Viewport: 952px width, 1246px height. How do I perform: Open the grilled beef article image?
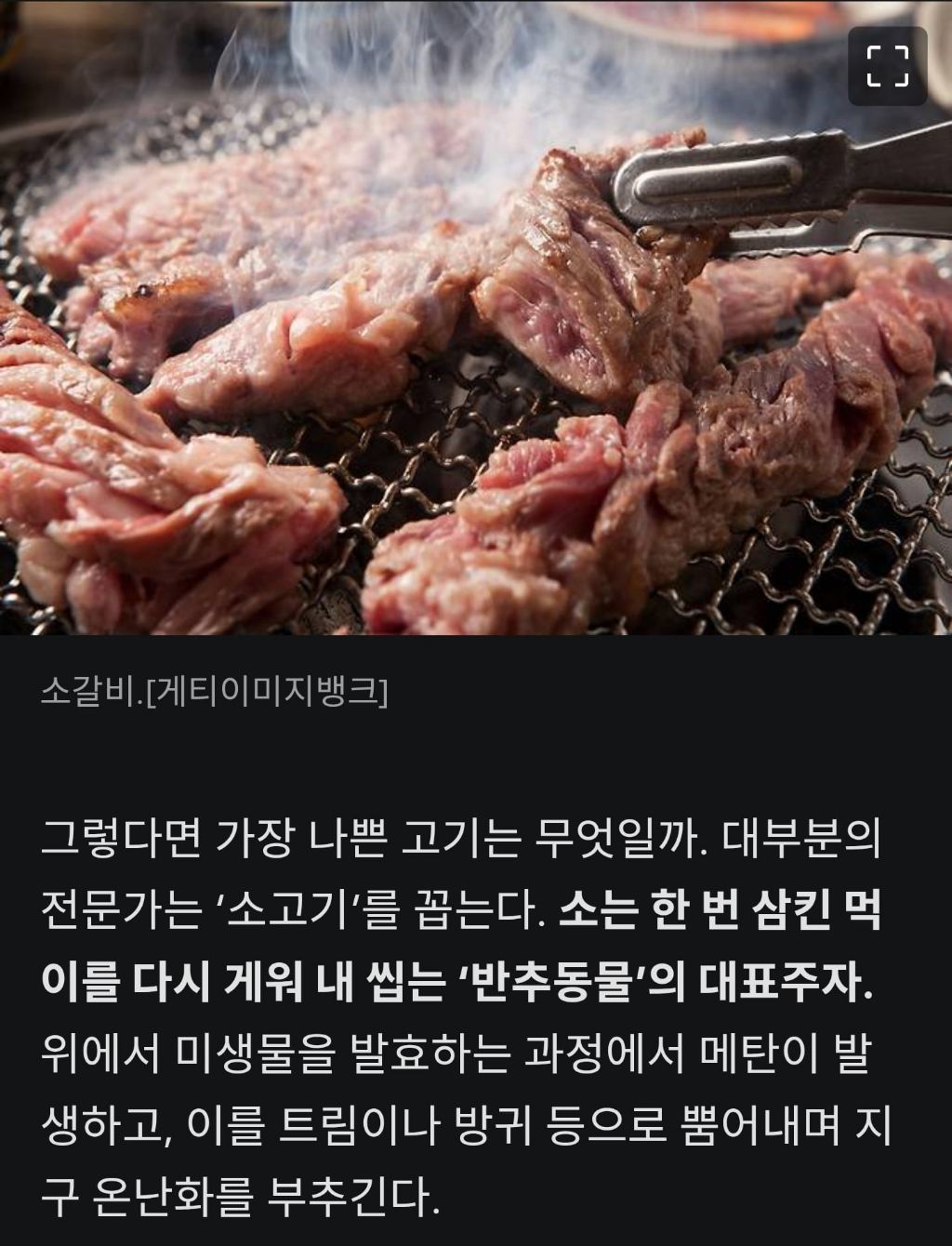point(476,317)
